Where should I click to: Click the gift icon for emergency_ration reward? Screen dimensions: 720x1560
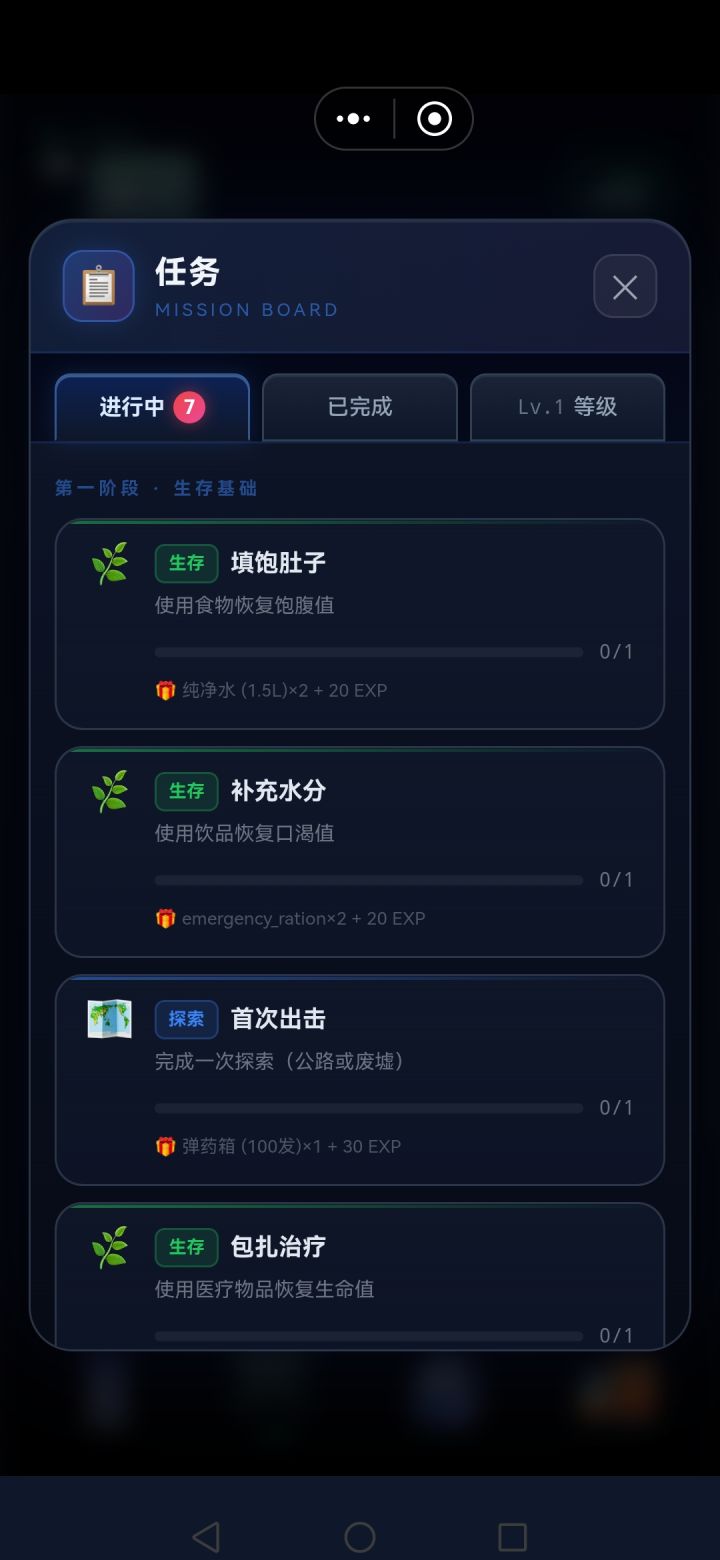point(165,917)
